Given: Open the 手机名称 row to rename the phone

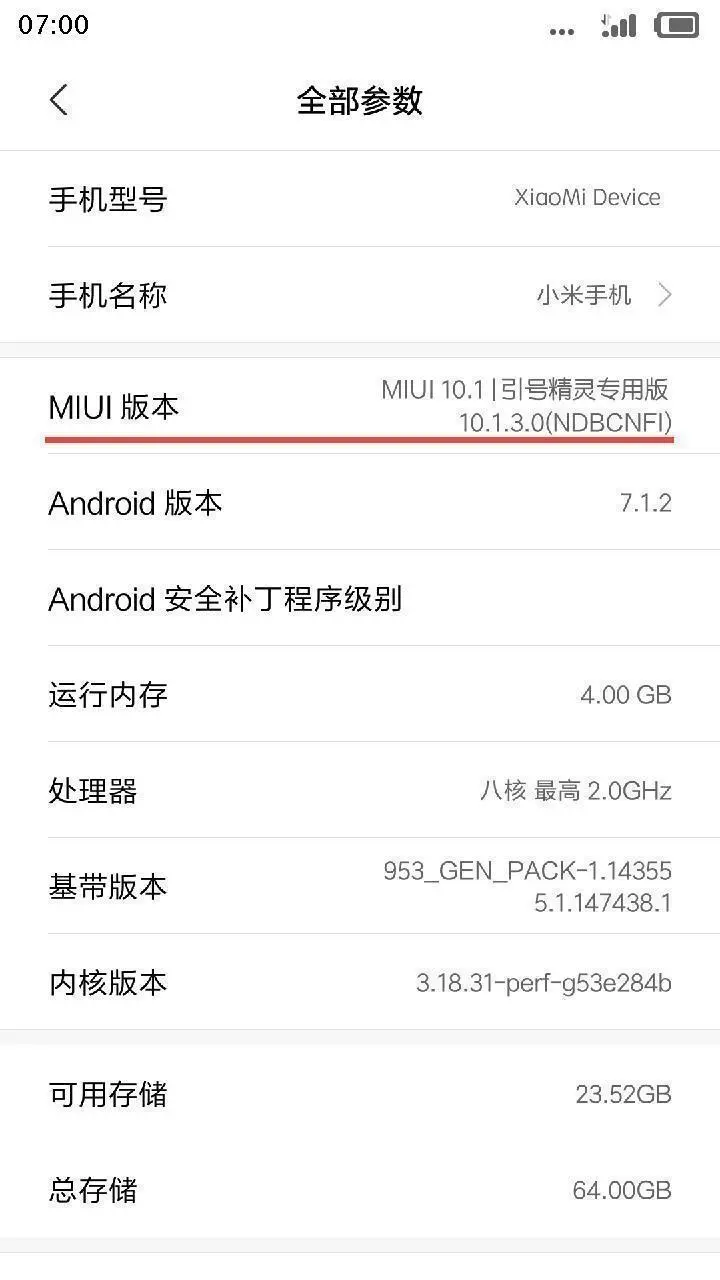Looking at the screenshot, I should [360, 295].
